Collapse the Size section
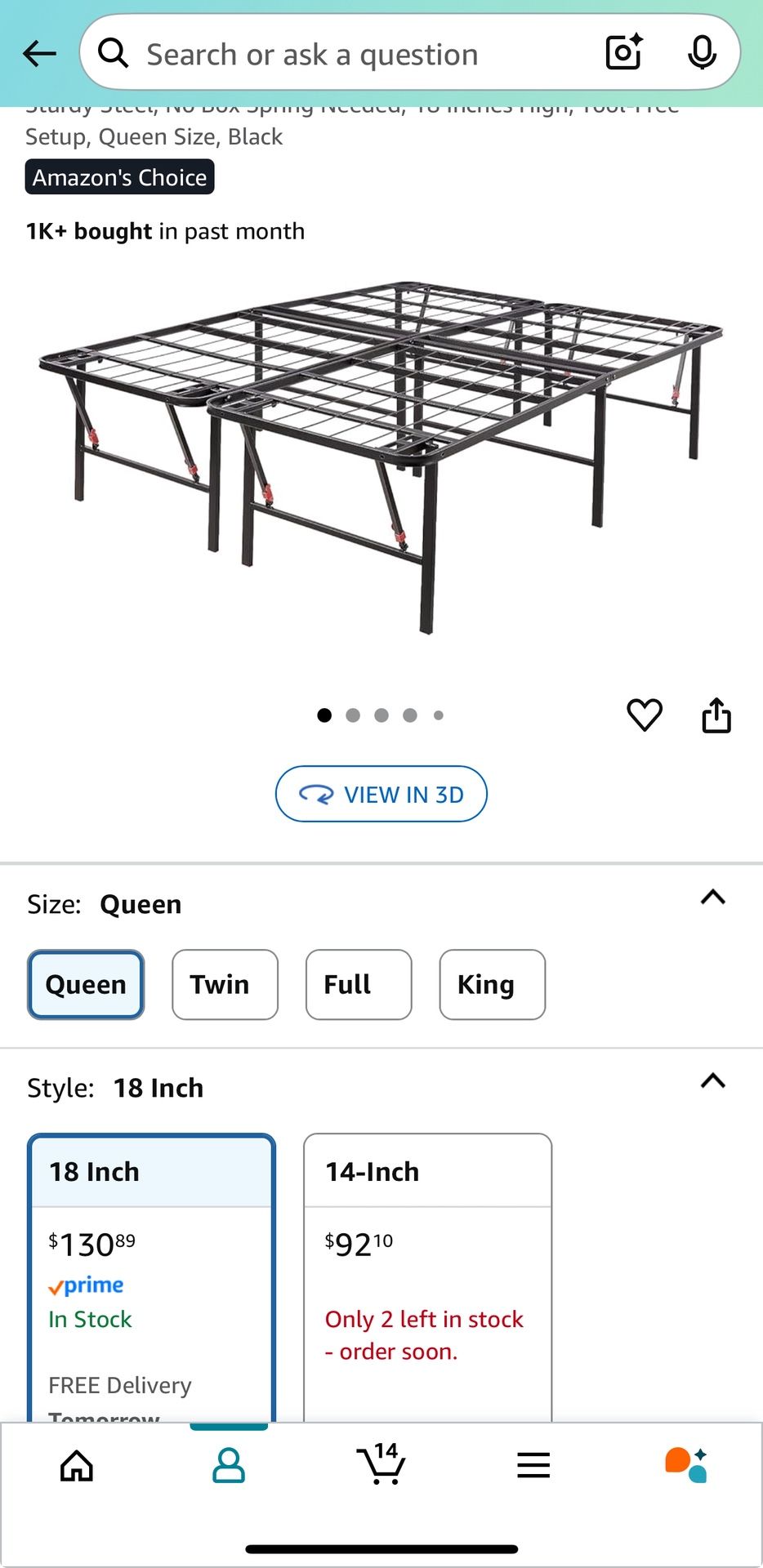 pos(712,898)
